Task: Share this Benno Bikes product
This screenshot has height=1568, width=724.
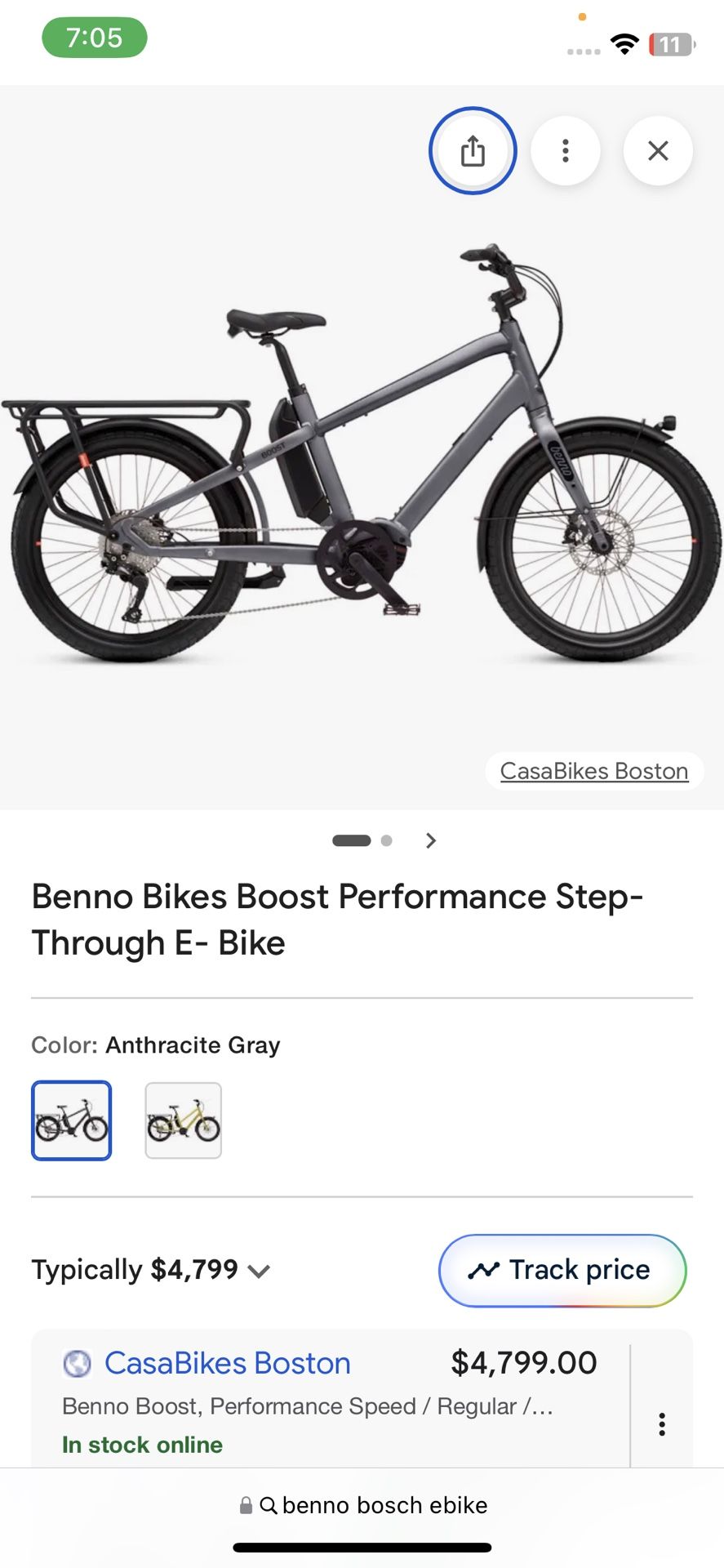Action: click(x=473, y=151)
